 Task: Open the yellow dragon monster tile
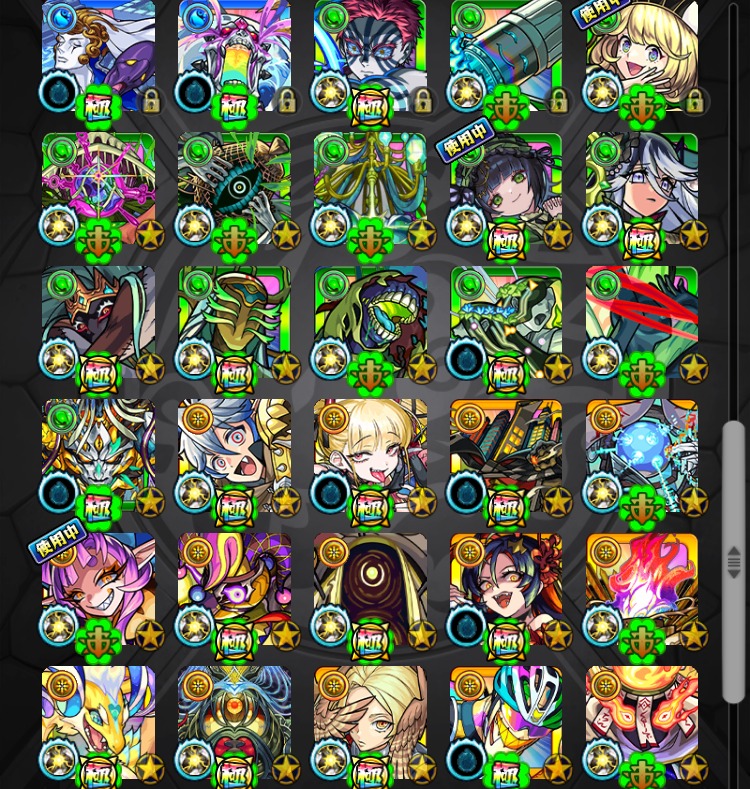(98, 722)
